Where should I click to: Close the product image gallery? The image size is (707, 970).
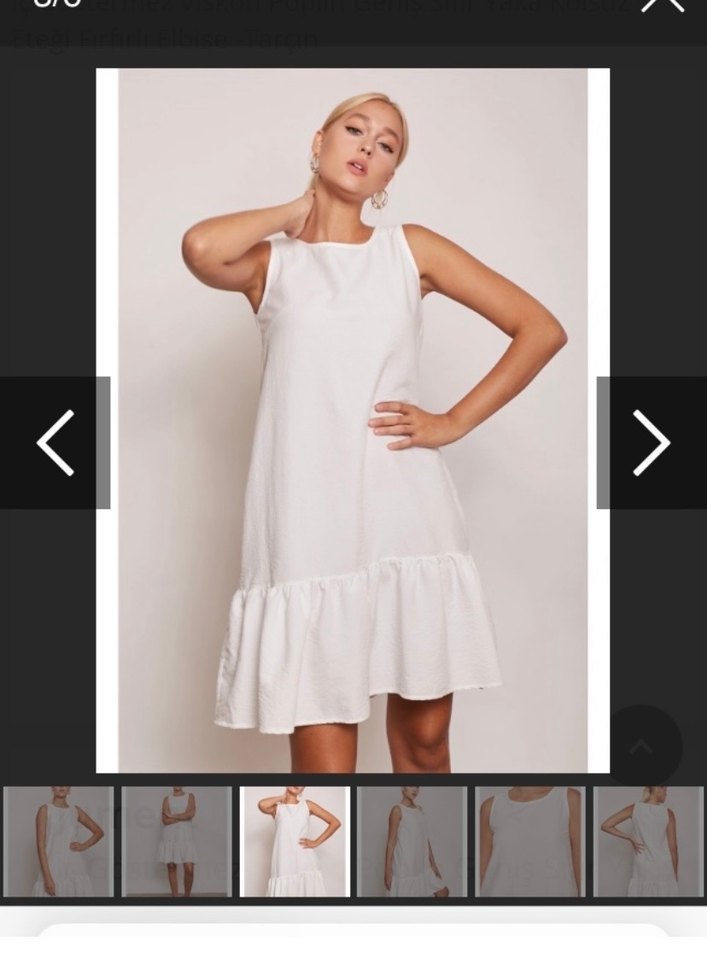(663, 6)
